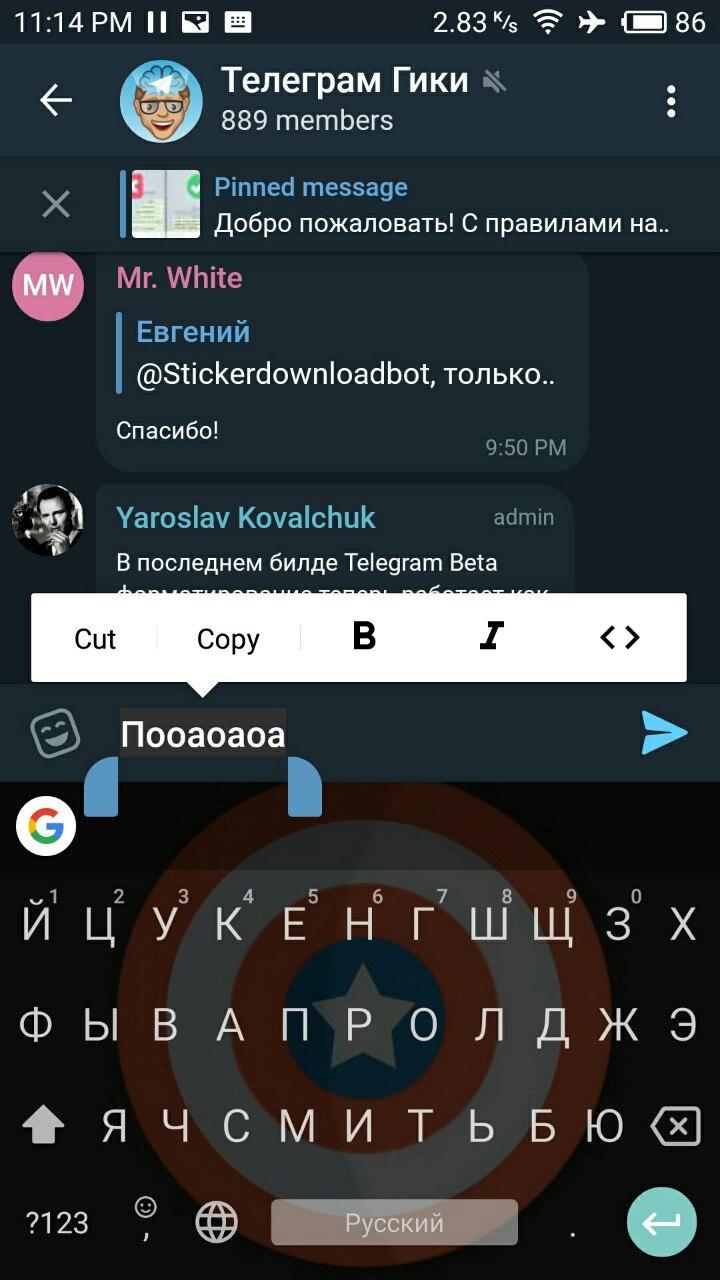Open Yaroslav Kovalchuk's profile photo
Image resolution: width=720 pixels, height=1280 pixels.
tap(48, 520)
